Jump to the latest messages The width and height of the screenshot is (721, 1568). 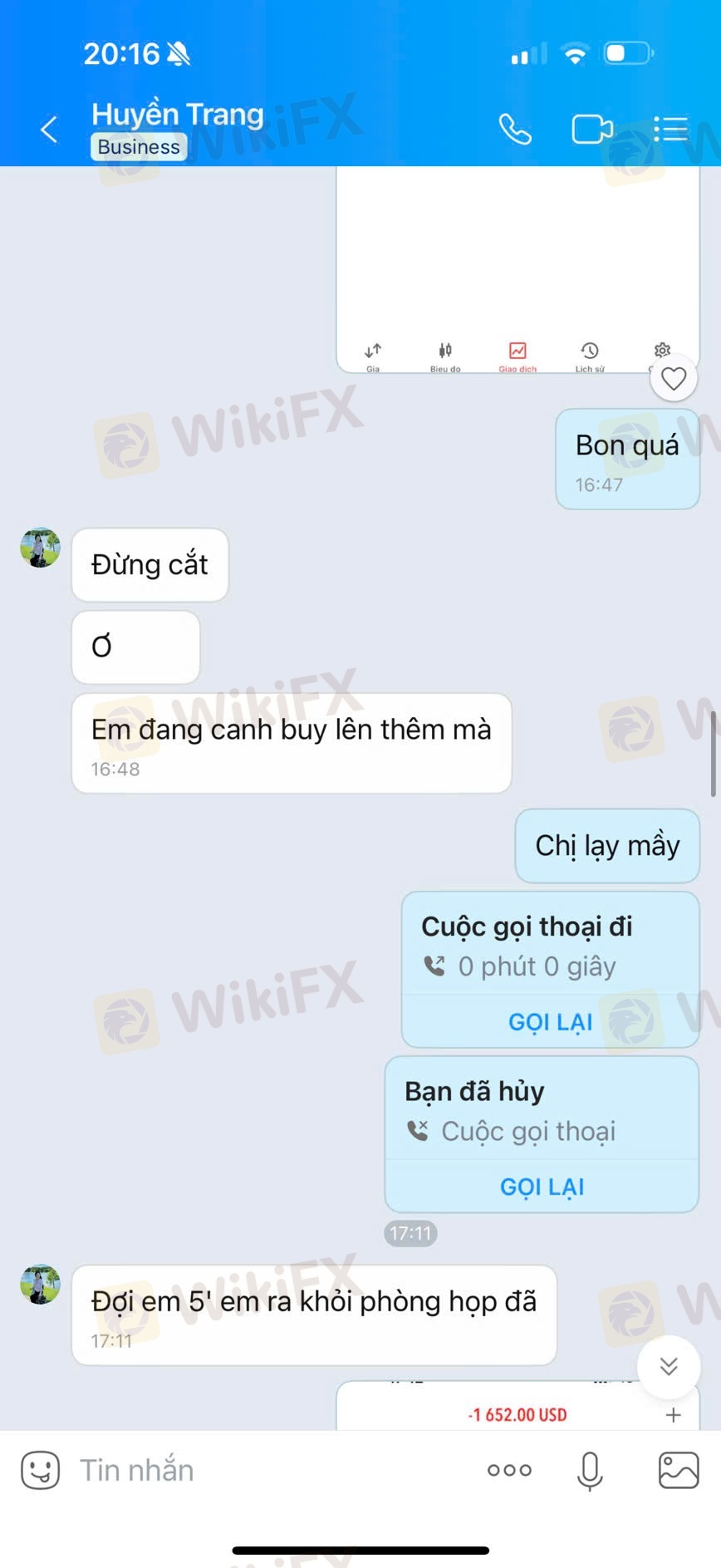(669, 1366)
